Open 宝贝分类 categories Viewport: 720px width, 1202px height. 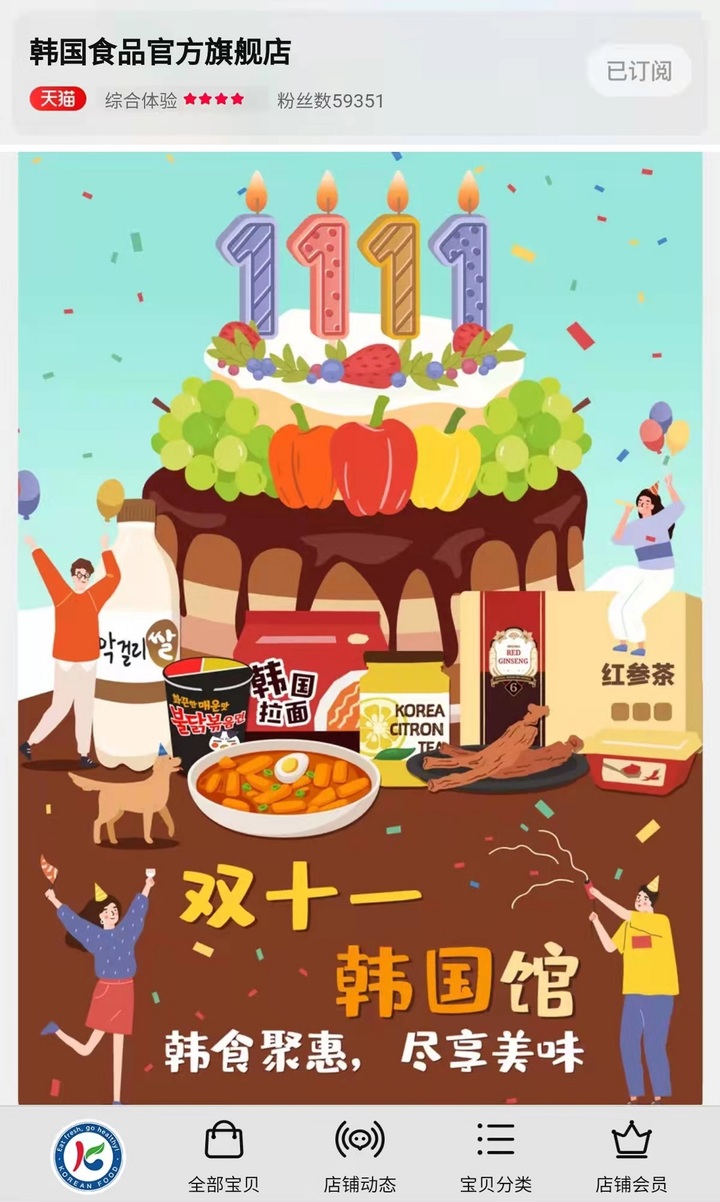495,1155
